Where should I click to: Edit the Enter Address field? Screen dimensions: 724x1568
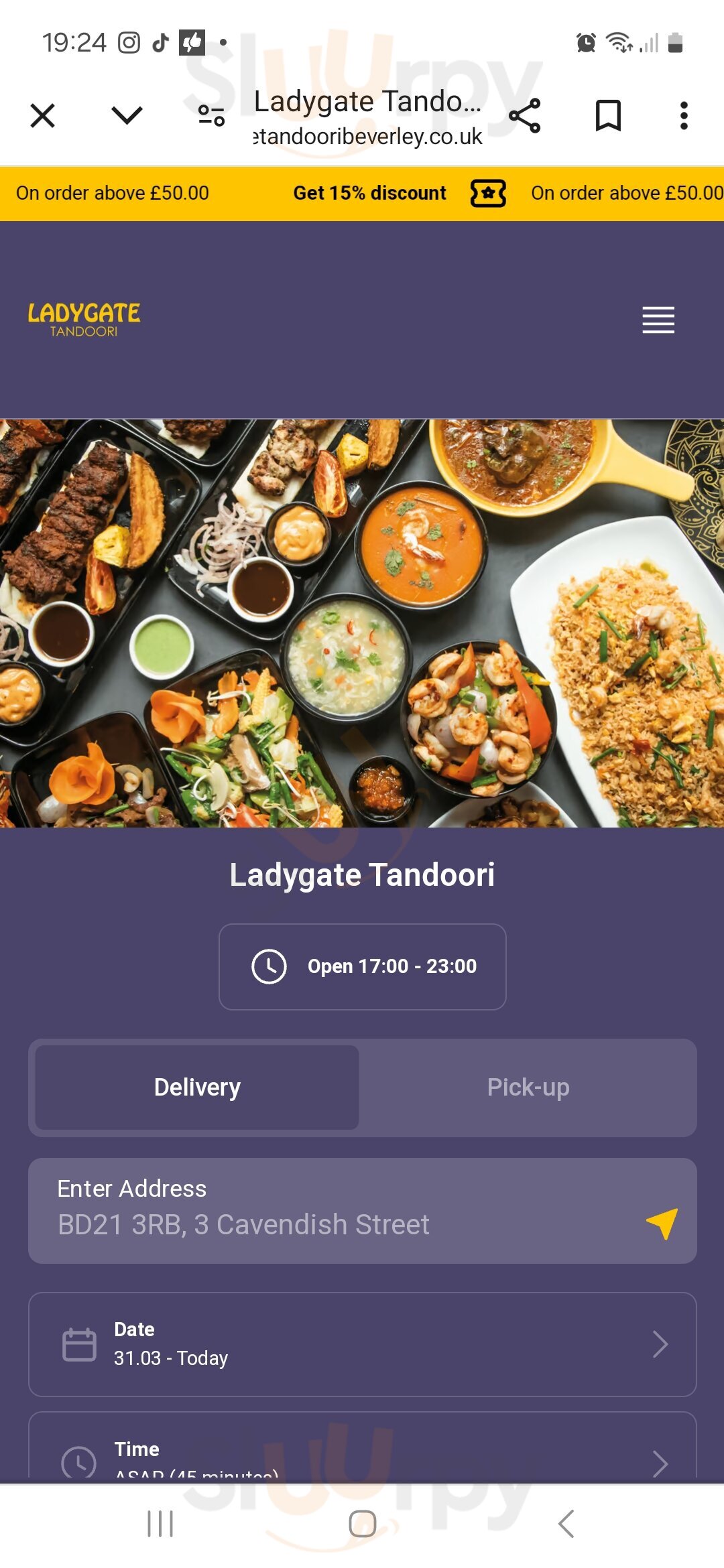(x=335, y=1210)
